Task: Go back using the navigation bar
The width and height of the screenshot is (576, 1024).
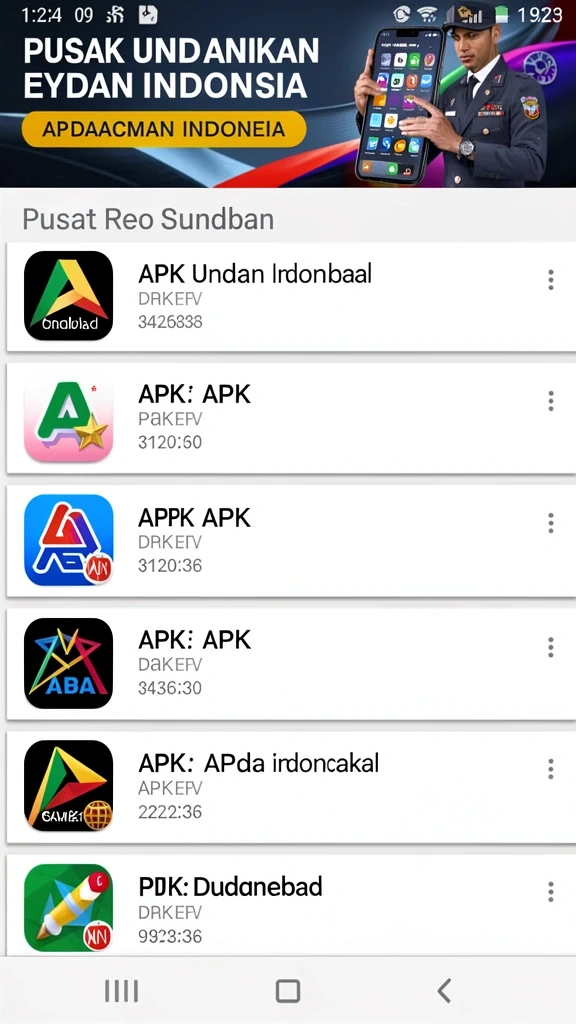Action: [445, 991]
